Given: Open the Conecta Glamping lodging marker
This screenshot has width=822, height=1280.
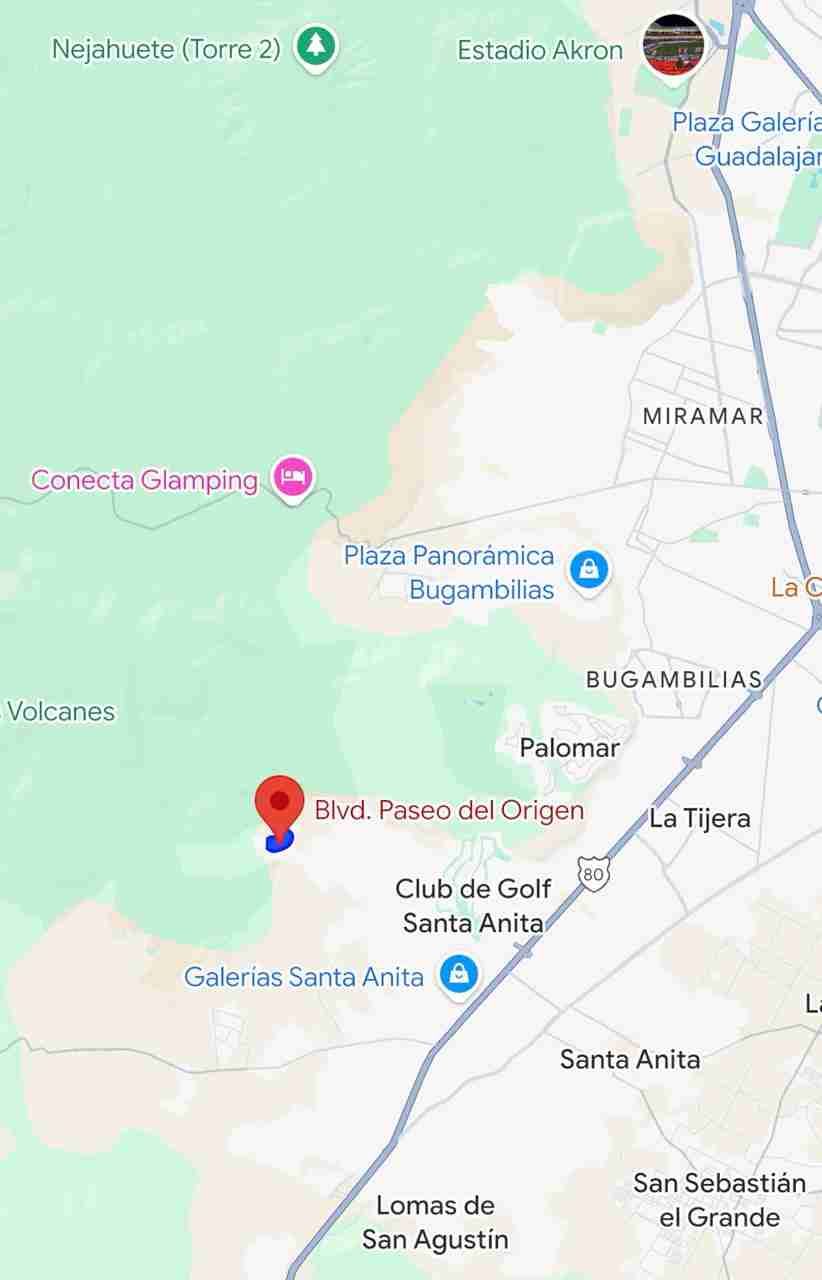Looking at the screenshot, I should click(x=292, y=478).
